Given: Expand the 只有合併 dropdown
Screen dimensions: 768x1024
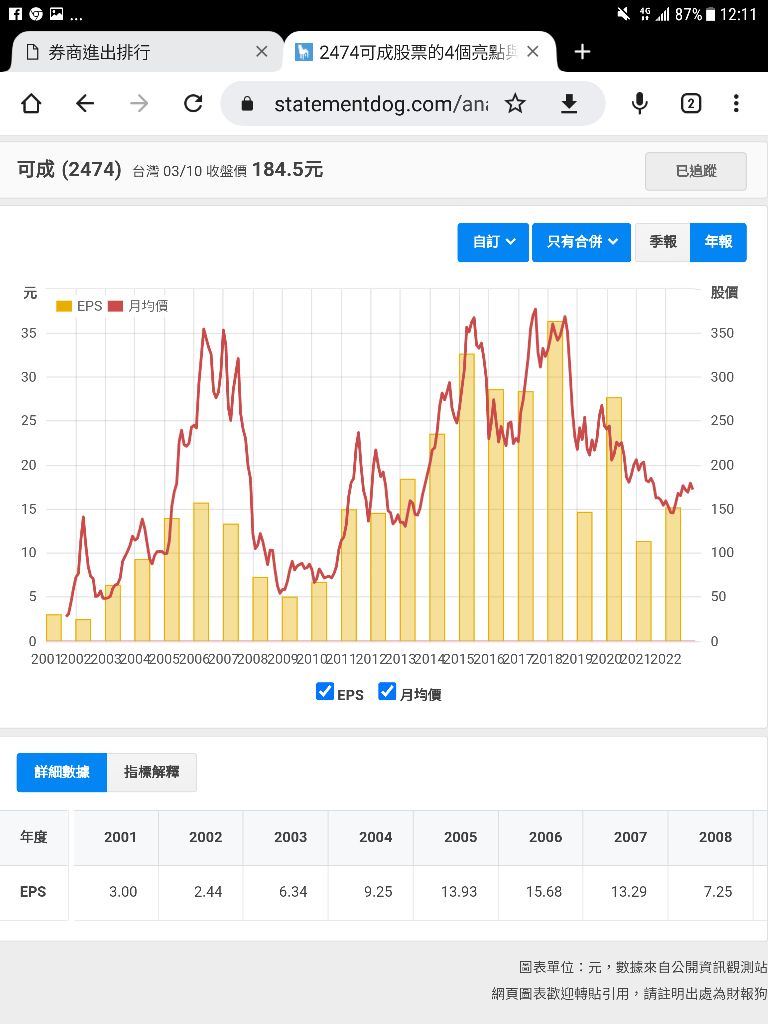Looking at the screenshot, I should pyautogui.click(x=581, y=242).
